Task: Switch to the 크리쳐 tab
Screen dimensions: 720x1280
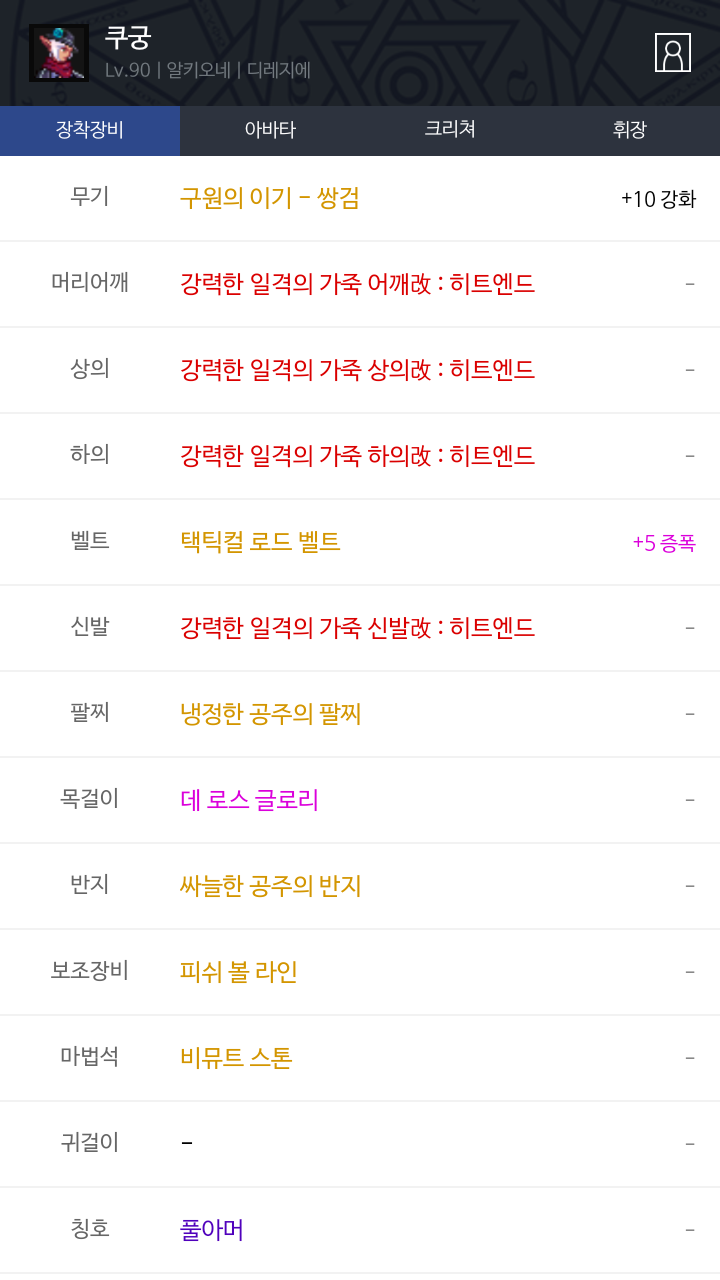Action: (x=450, y=130)
